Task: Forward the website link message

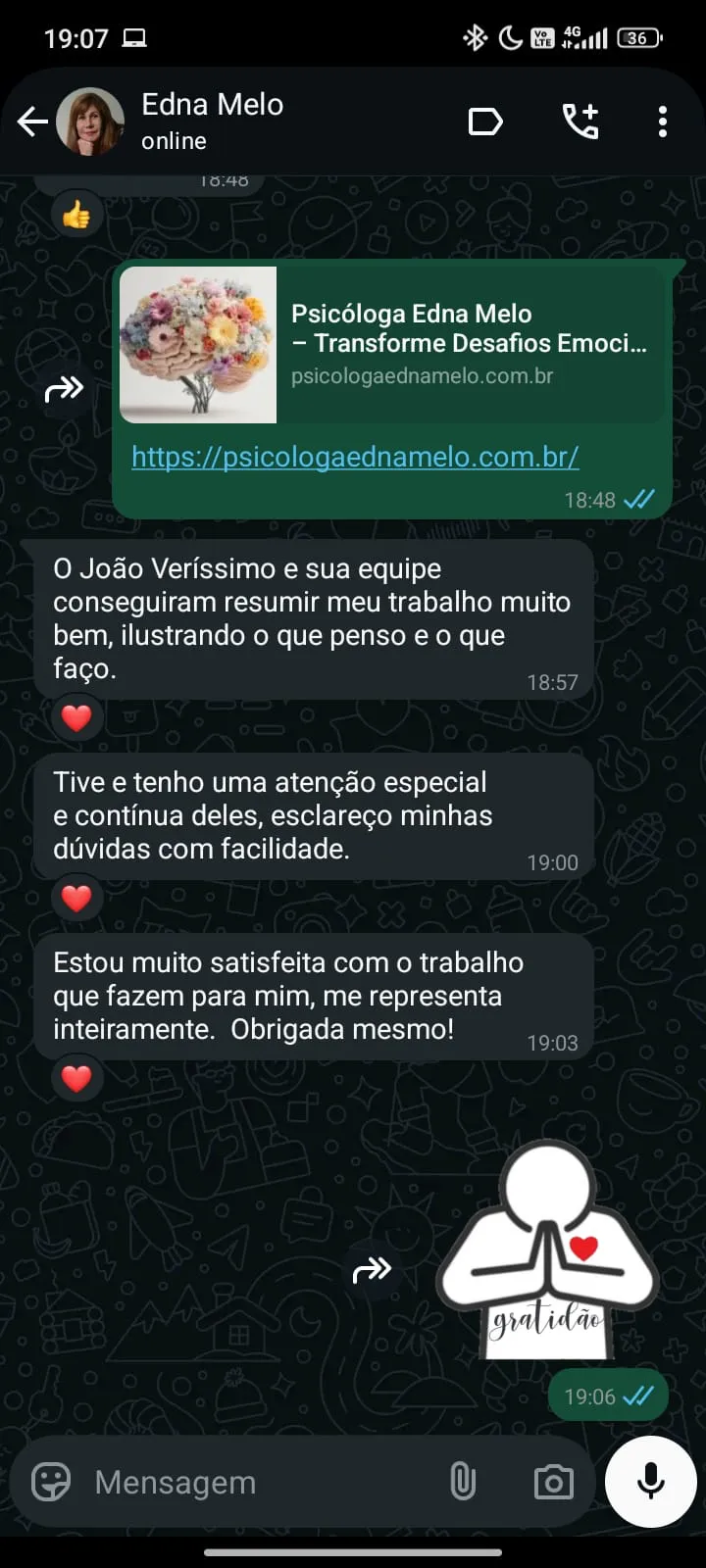Action: tap(63, 388)
